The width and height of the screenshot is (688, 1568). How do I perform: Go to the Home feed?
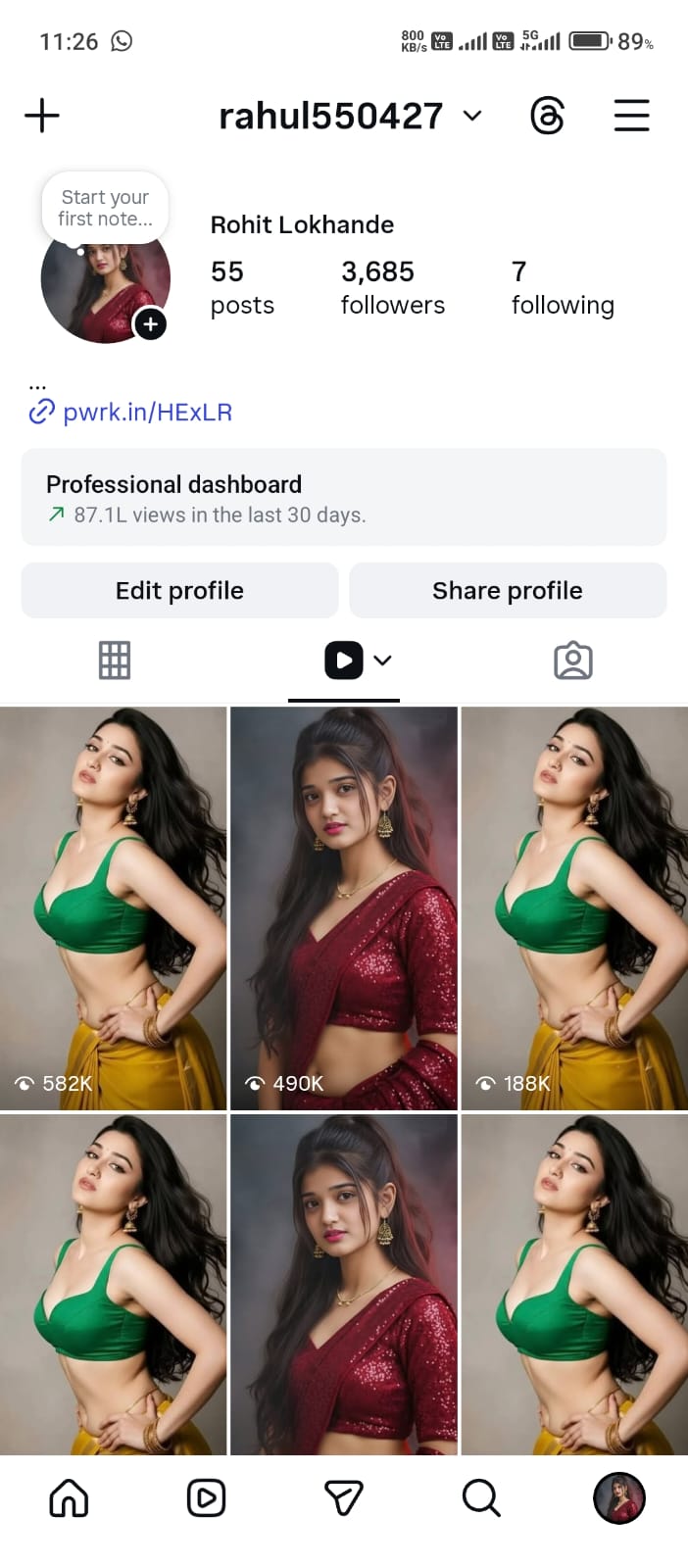(69, 1498)
